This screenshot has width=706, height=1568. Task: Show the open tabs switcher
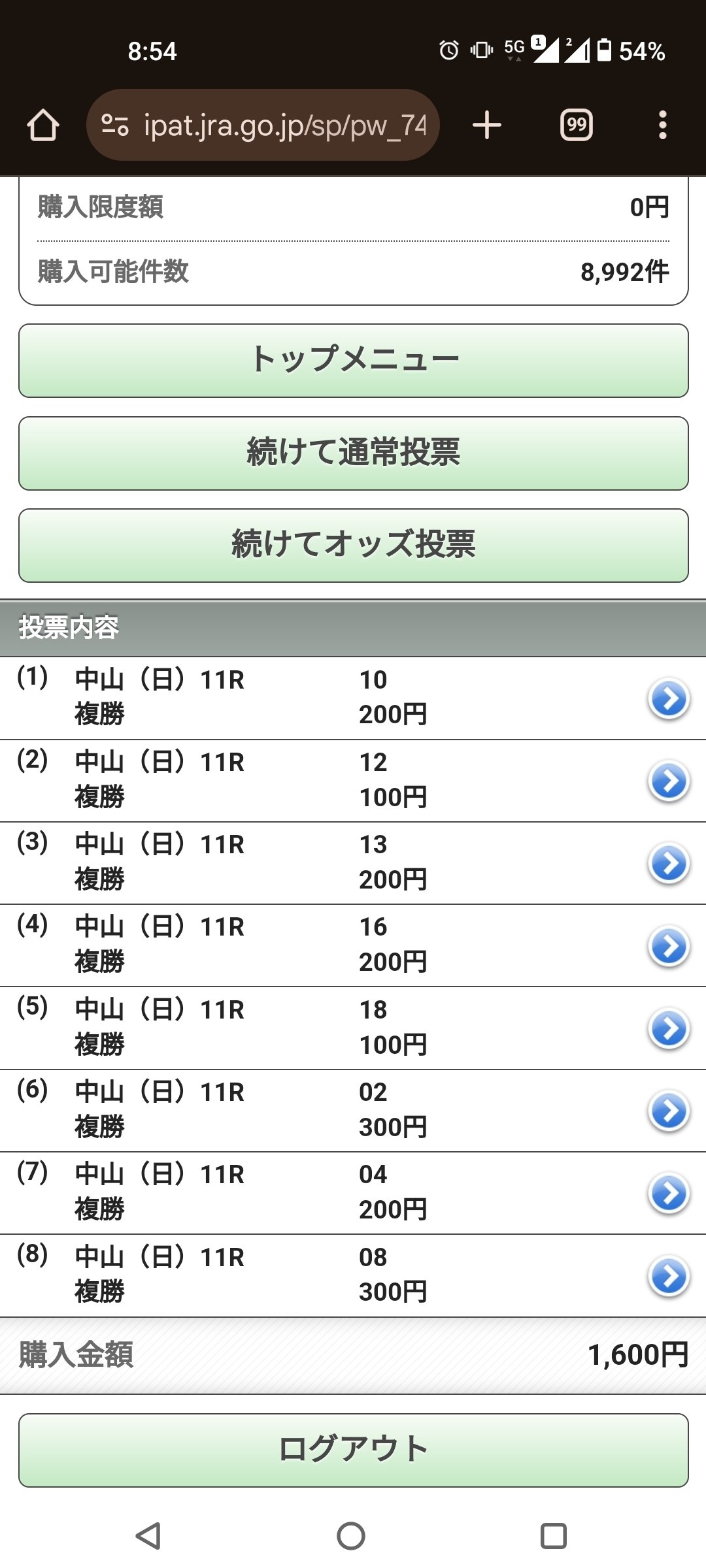(x=577, y=125)
